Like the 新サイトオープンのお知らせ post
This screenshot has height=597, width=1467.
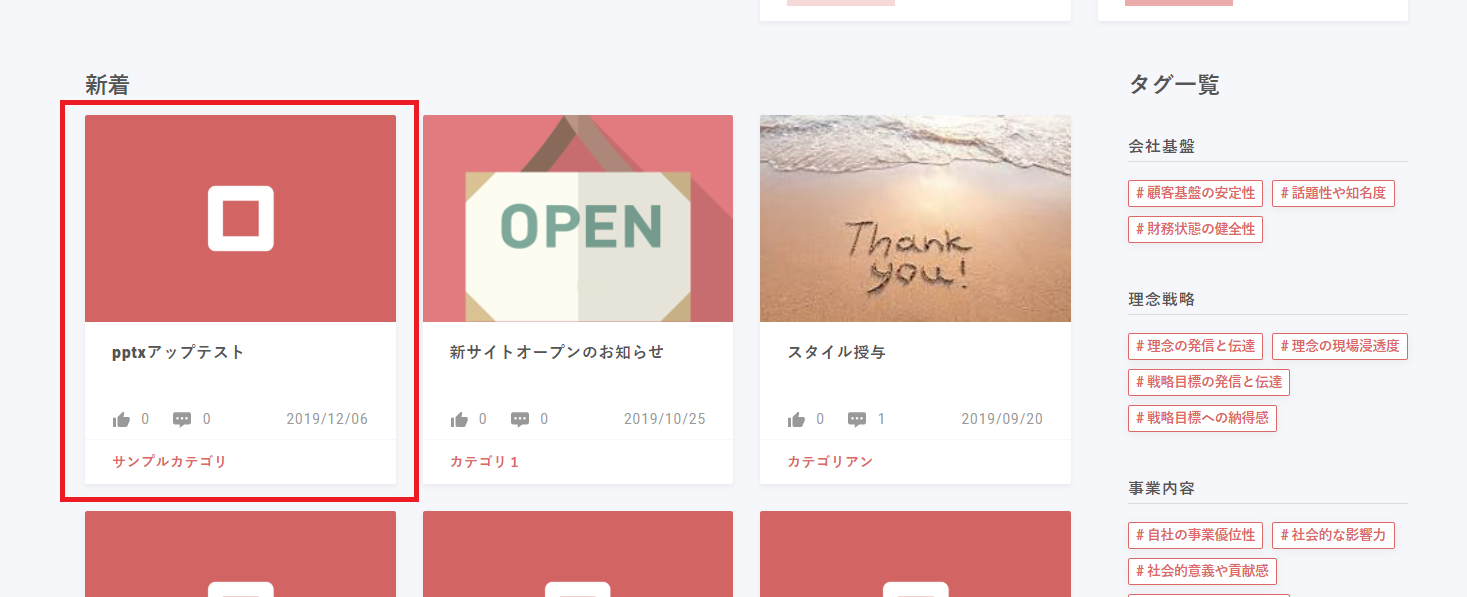(460, 419)
